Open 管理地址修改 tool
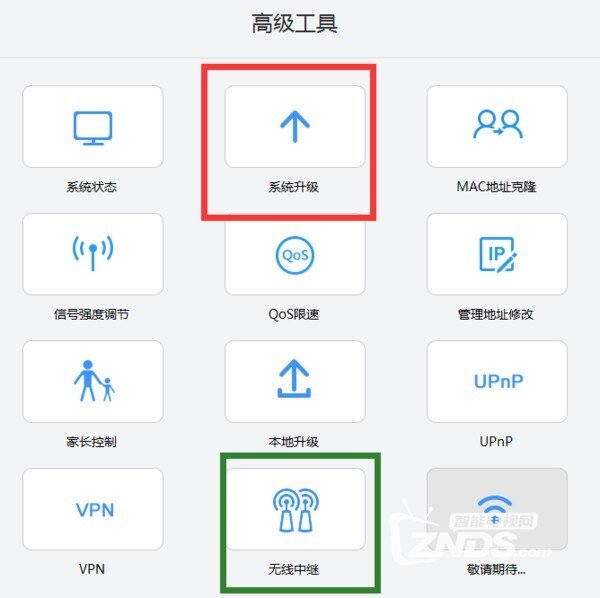Image resolution: width=600 pixels, height=598 pixels. click(x=497, y=254)
